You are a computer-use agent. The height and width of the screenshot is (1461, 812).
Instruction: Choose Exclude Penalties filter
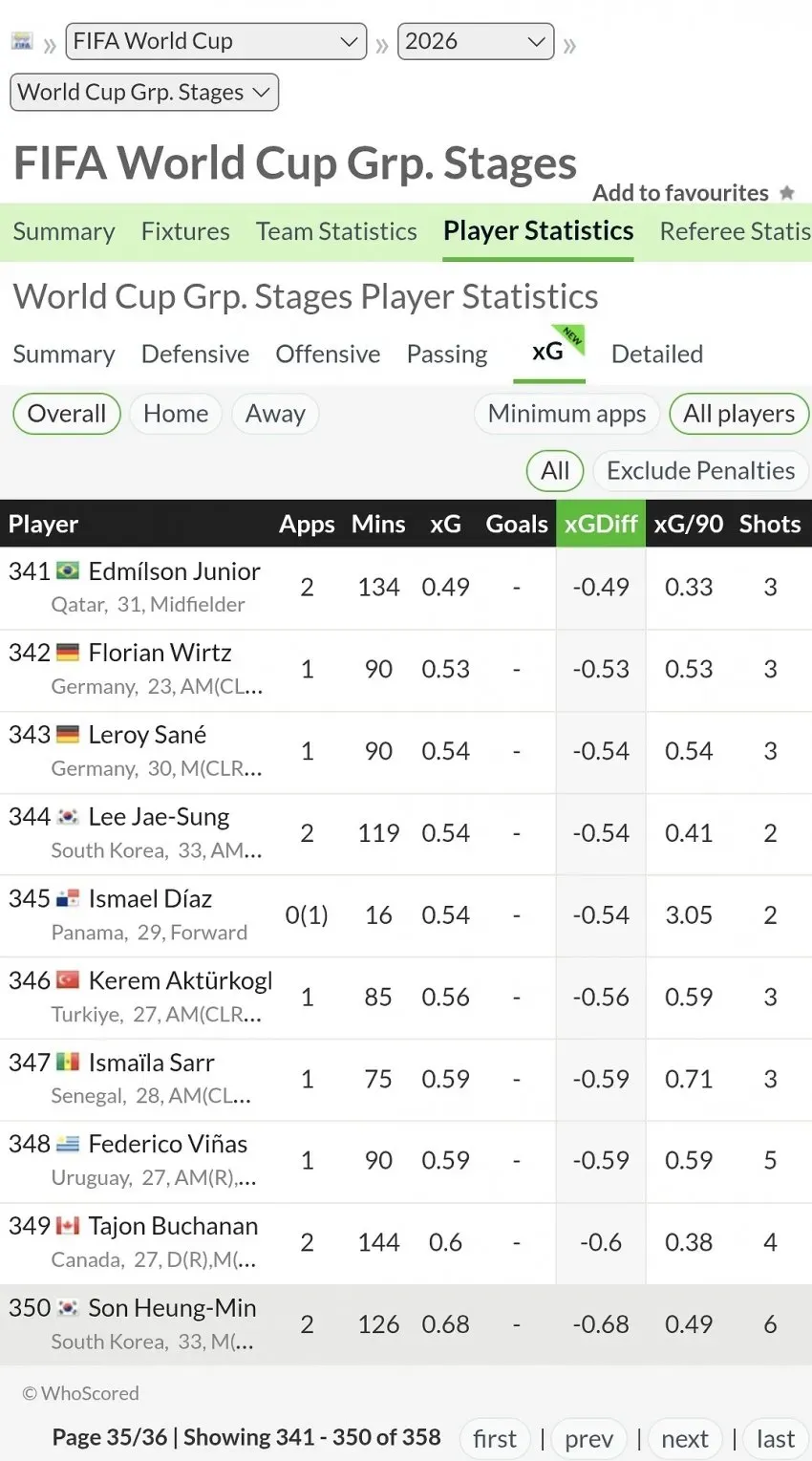click(x=700, y=471)
